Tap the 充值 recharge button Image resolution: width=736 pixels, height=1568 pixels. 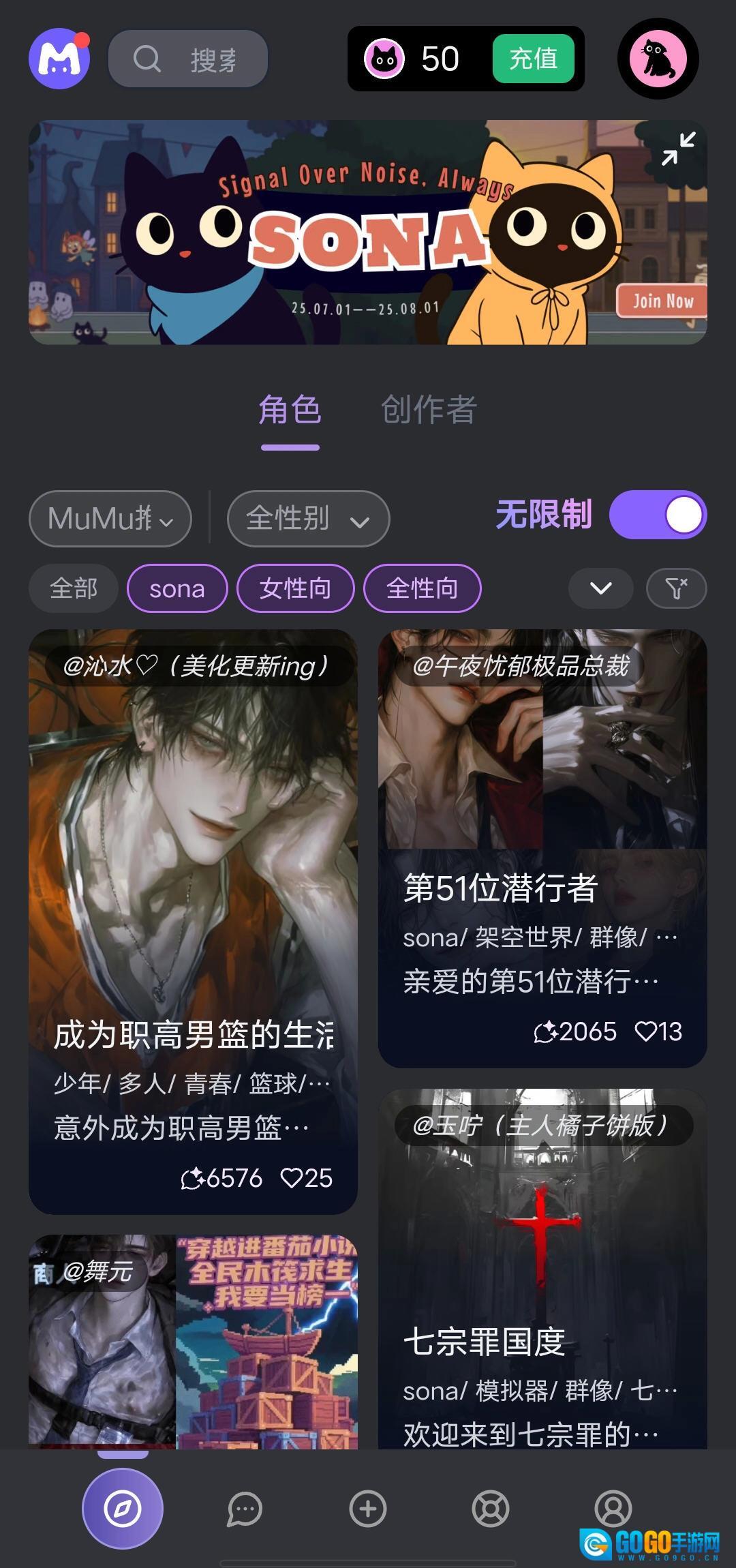click(533, 59)
